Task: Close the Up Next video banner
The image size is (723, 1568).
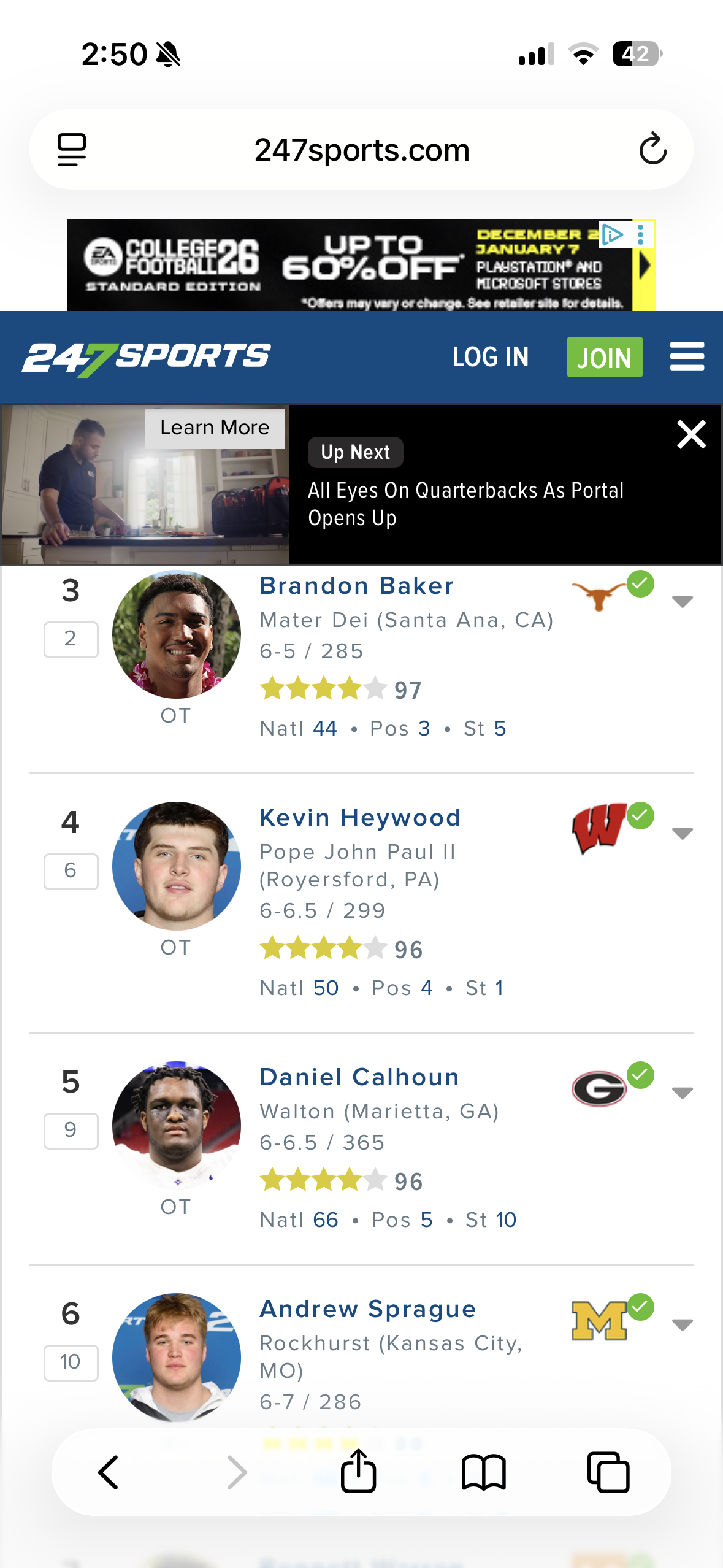Action: (x=691, y=434)
